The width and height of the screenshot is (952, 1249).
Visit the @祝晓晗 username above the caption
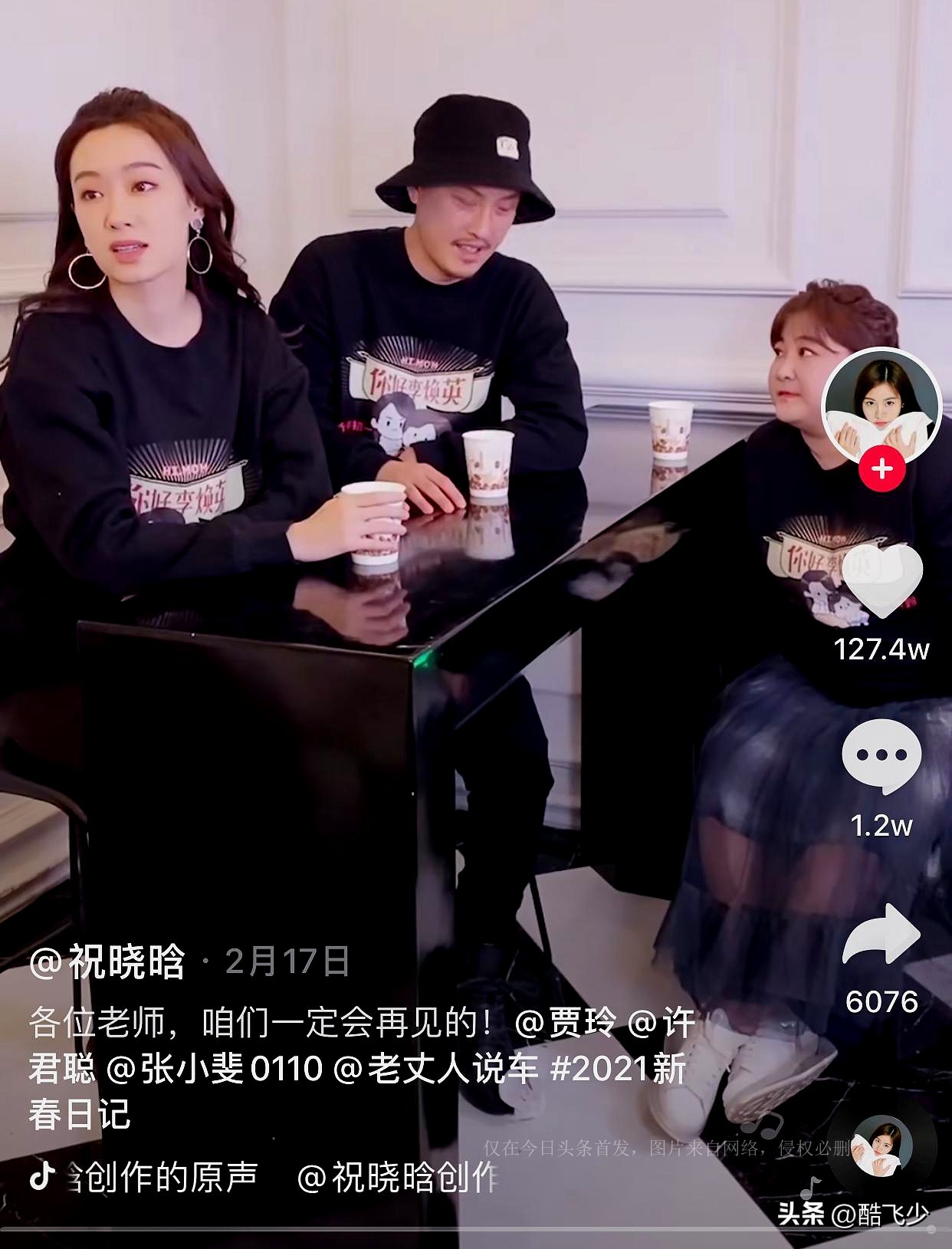107,961
